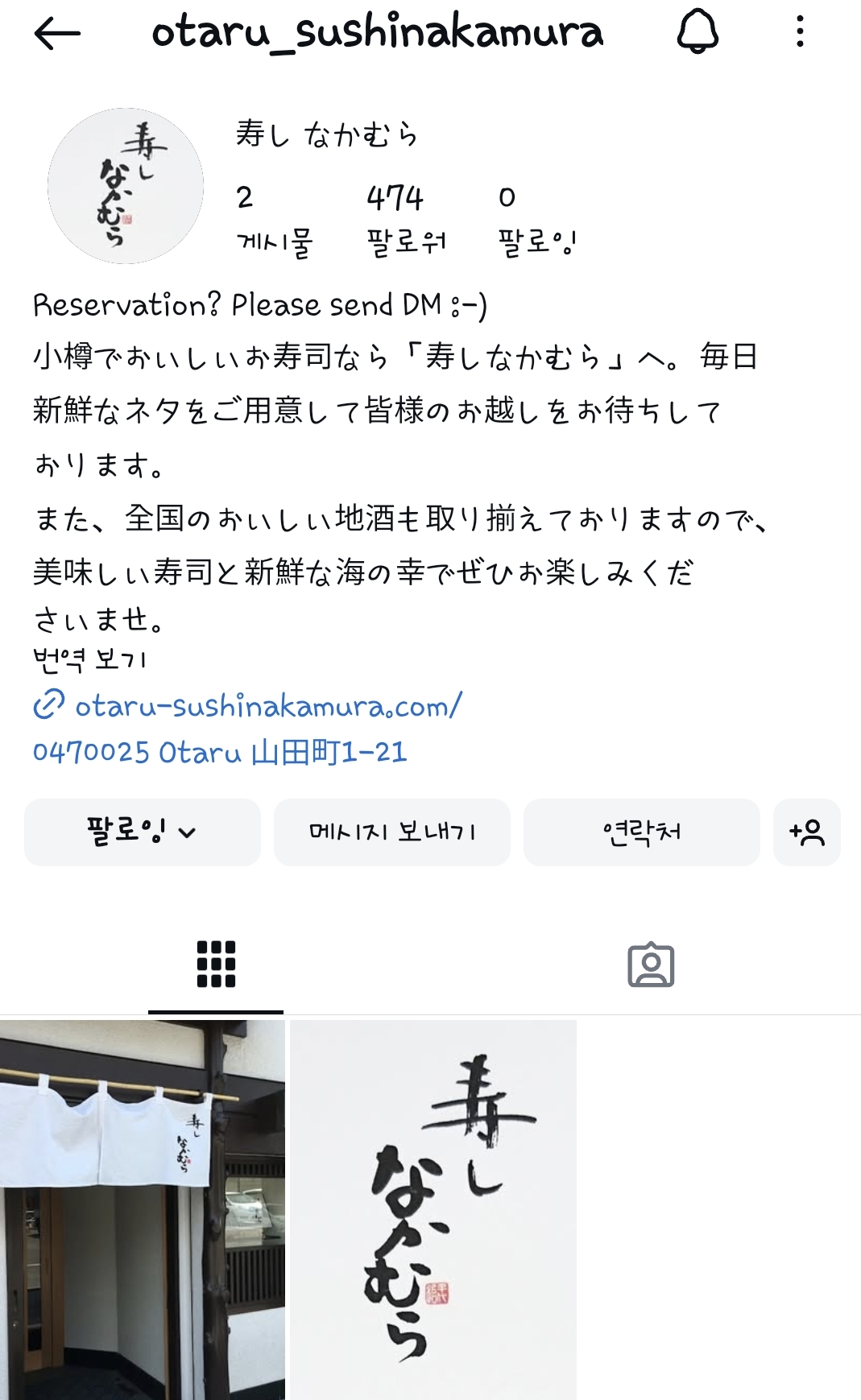Image resolution: width=861 pixels, height=1400 pixels.
Task: Tap the 寿し なかむら profile picture
Action: pyautogui.click(x=126, y=186)
